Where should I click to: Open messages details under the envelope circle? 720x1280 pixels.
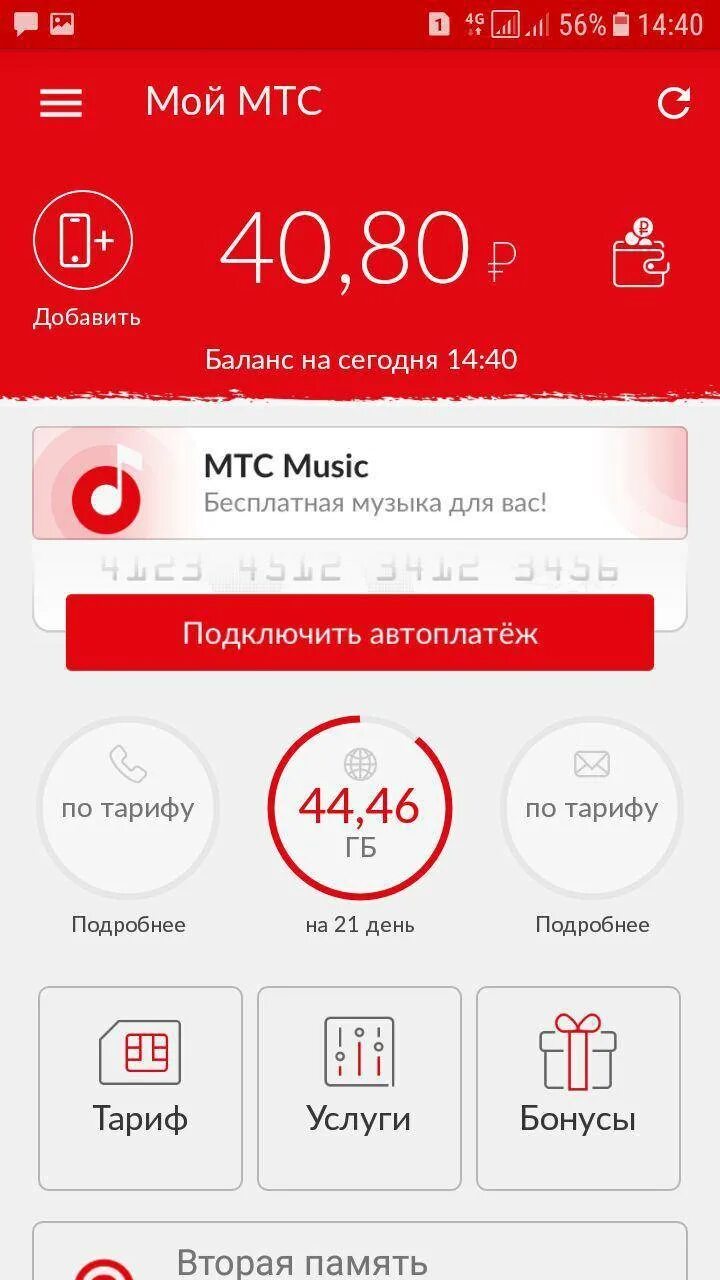(592, 924)
